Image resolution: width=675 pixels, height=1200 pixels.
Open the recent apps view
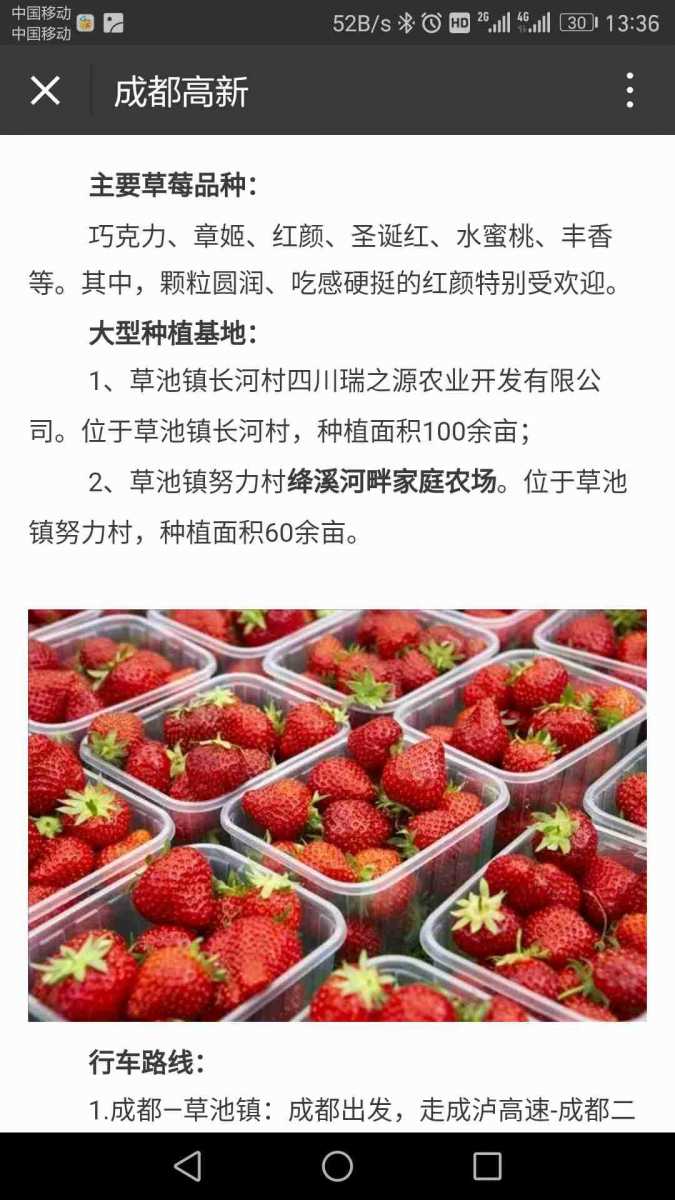[487, 1166]
